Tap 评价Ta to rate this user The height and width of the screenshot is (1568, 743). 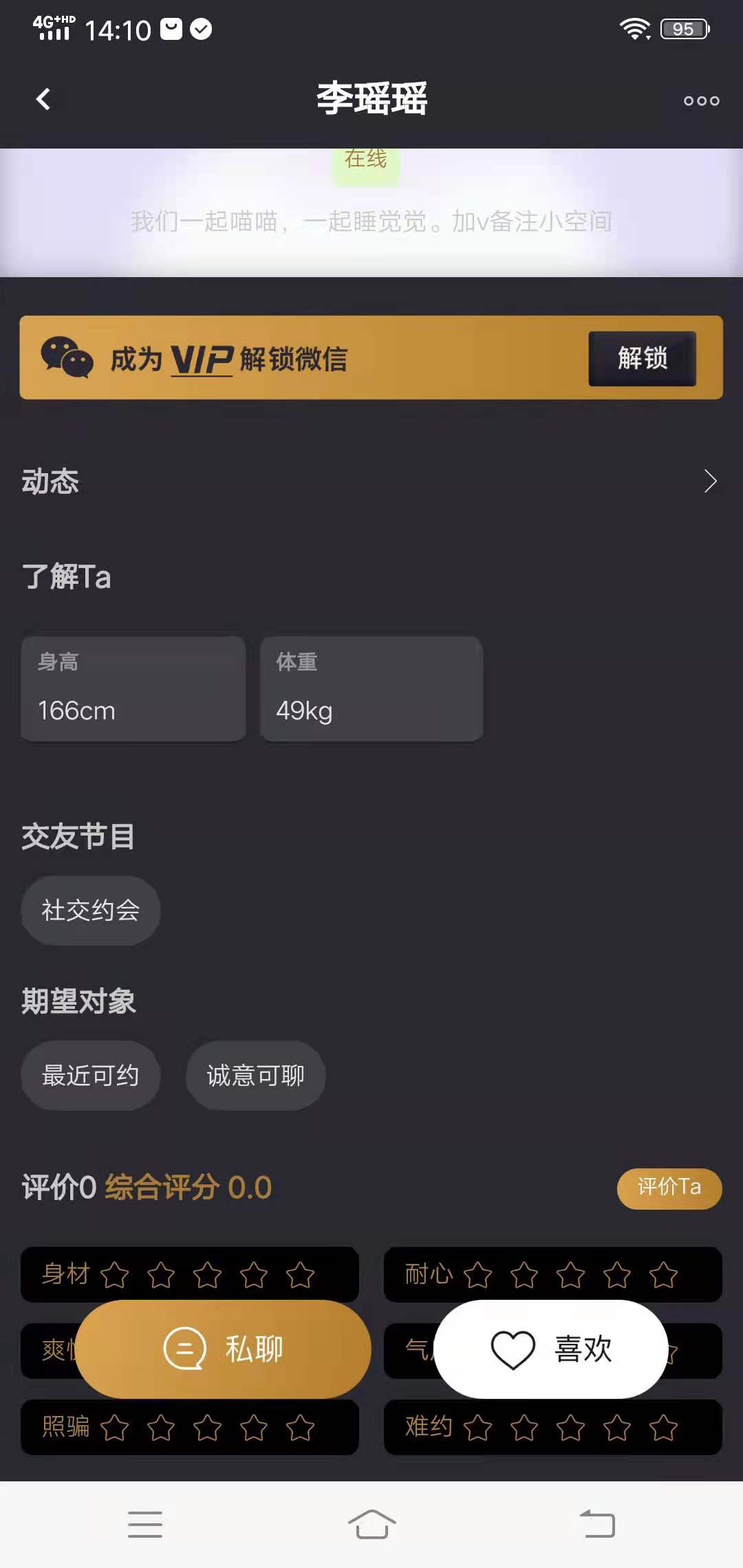click(669, 1188)
